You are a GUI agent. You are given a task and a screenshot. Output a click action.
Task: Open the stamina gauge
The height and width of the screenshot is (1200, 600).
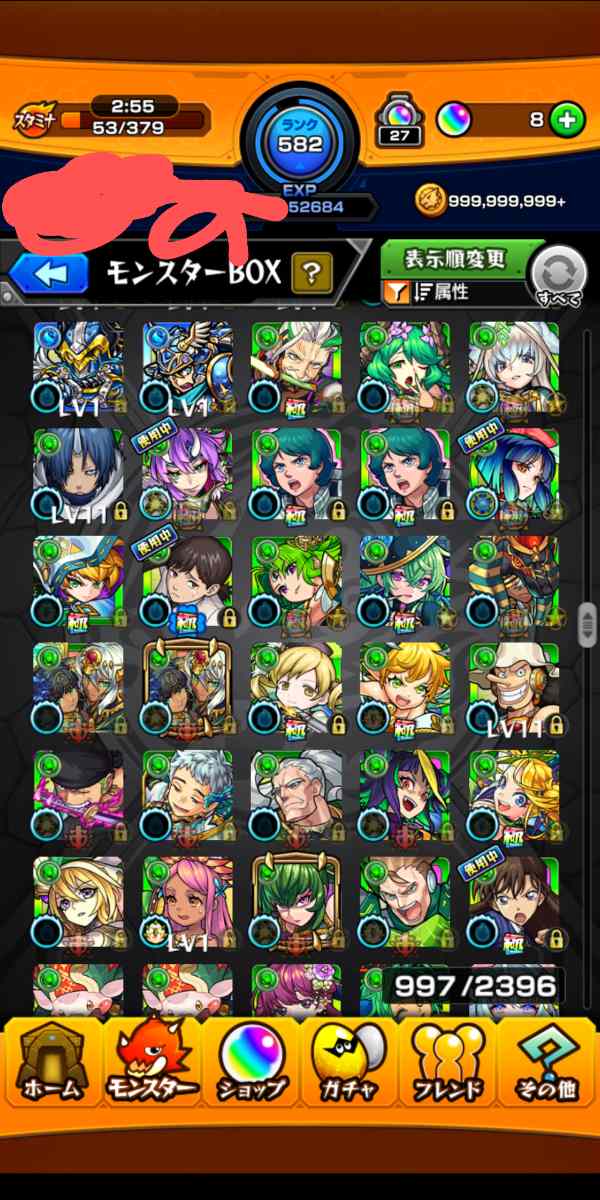(110, 121)
